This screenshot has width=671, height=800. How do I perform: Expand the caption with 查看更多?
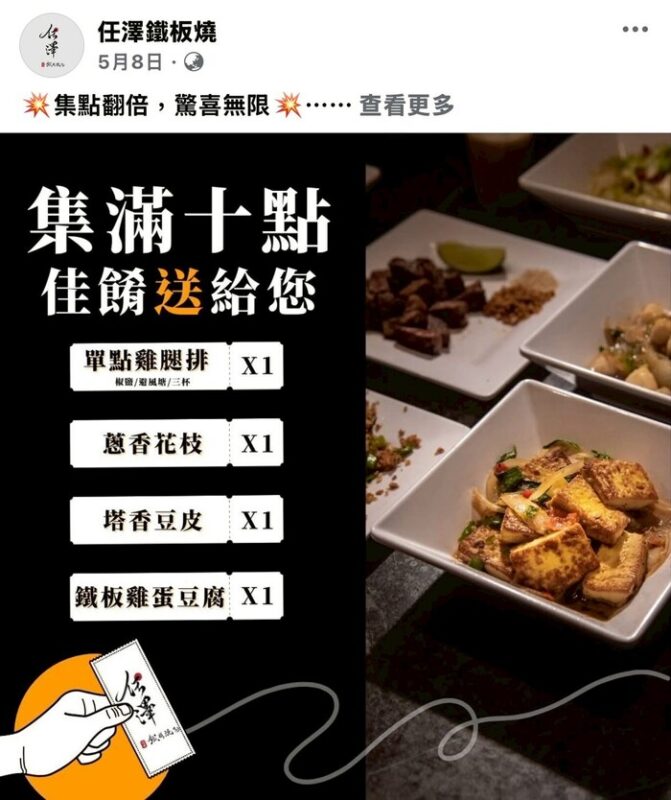click(407, 105)
